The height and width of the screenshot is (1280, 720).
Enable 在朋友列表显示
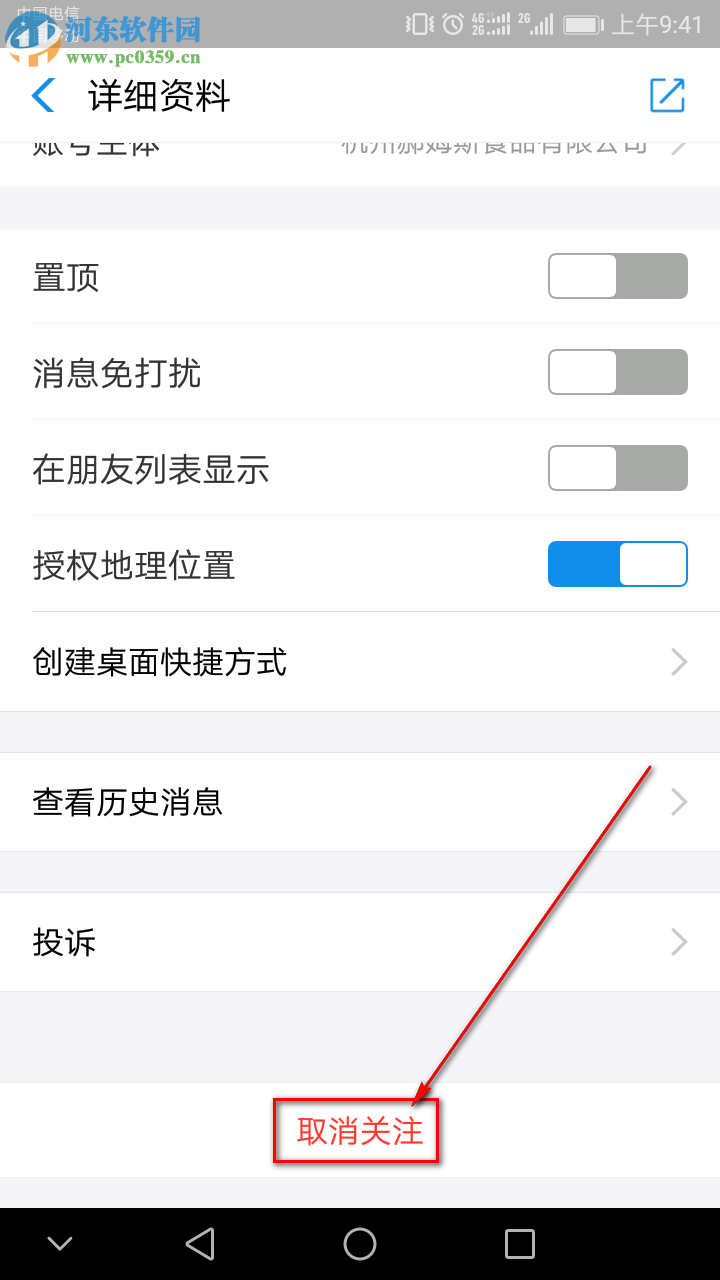pyautogui.click(x=617, y=468)
